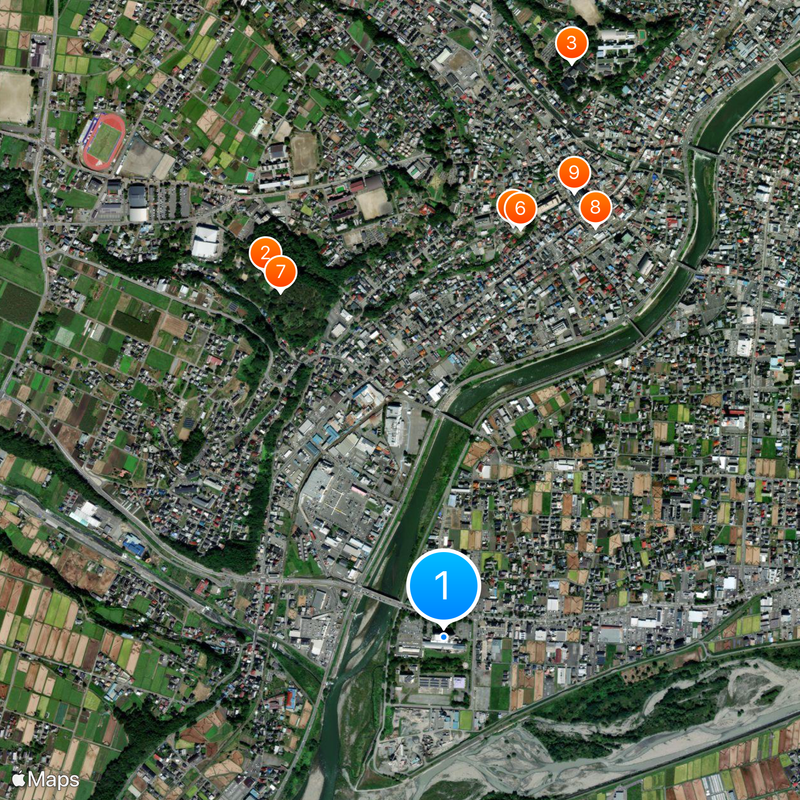
Task: Open the orange pin numbered 9
Action: [x=573, y=173]
